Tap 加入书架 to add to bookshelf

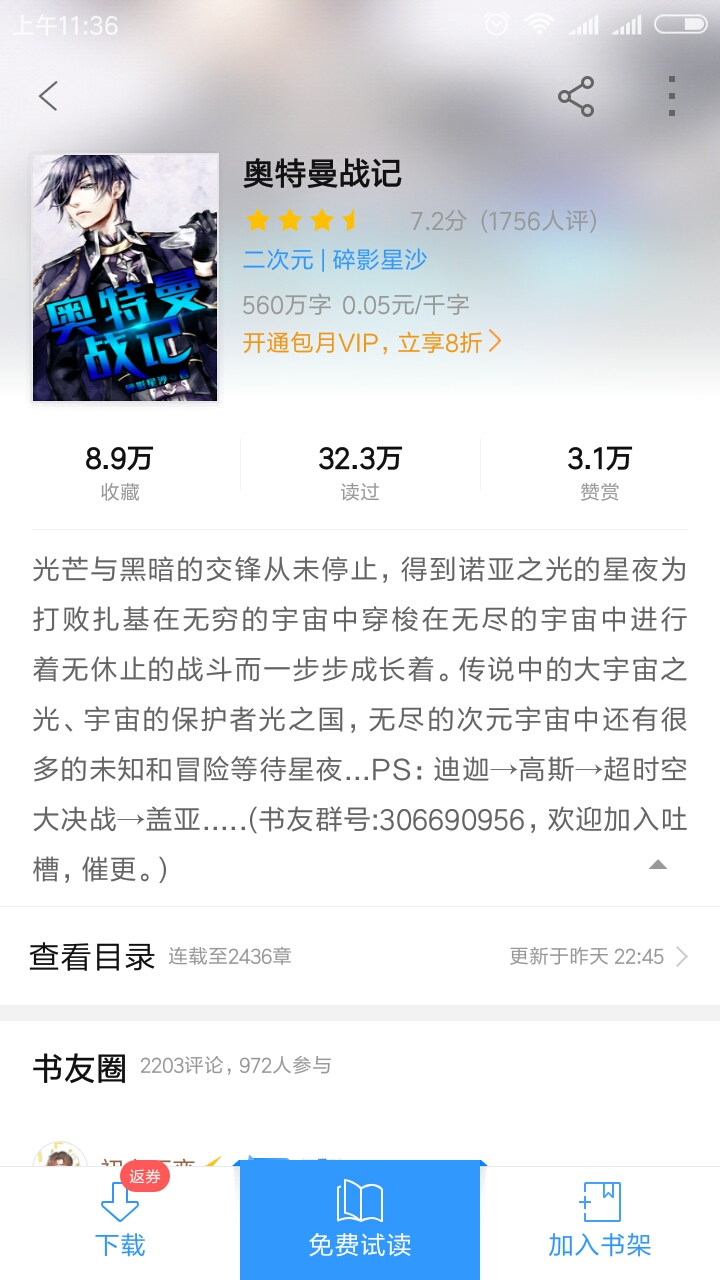pyautogui.click(x=600, y=1222)
